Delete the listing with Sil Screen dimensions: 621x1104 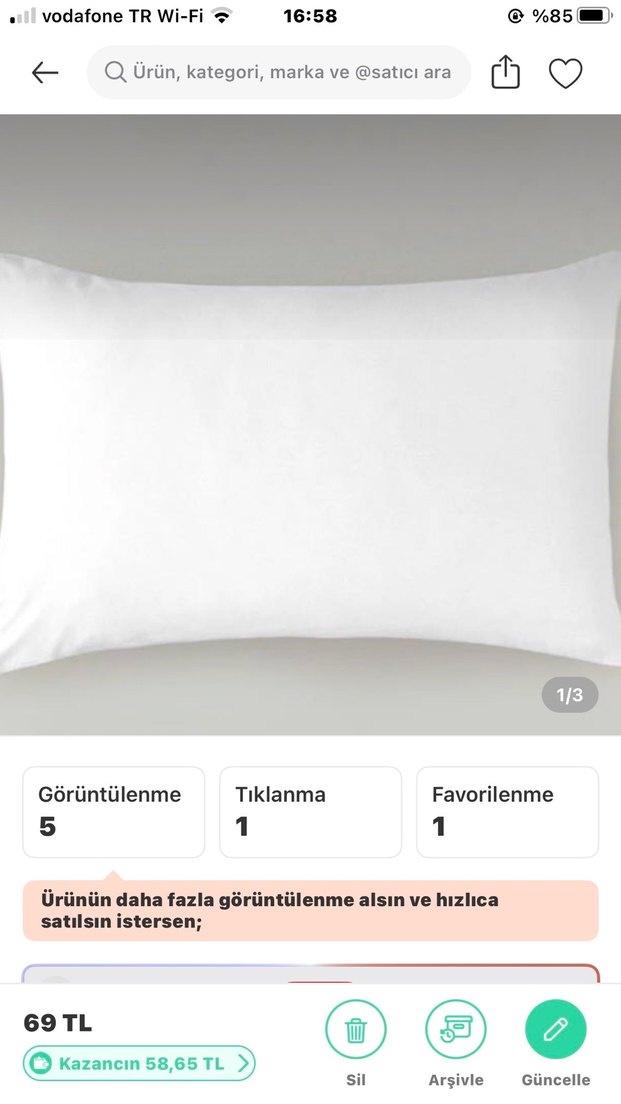point(356,1031)
